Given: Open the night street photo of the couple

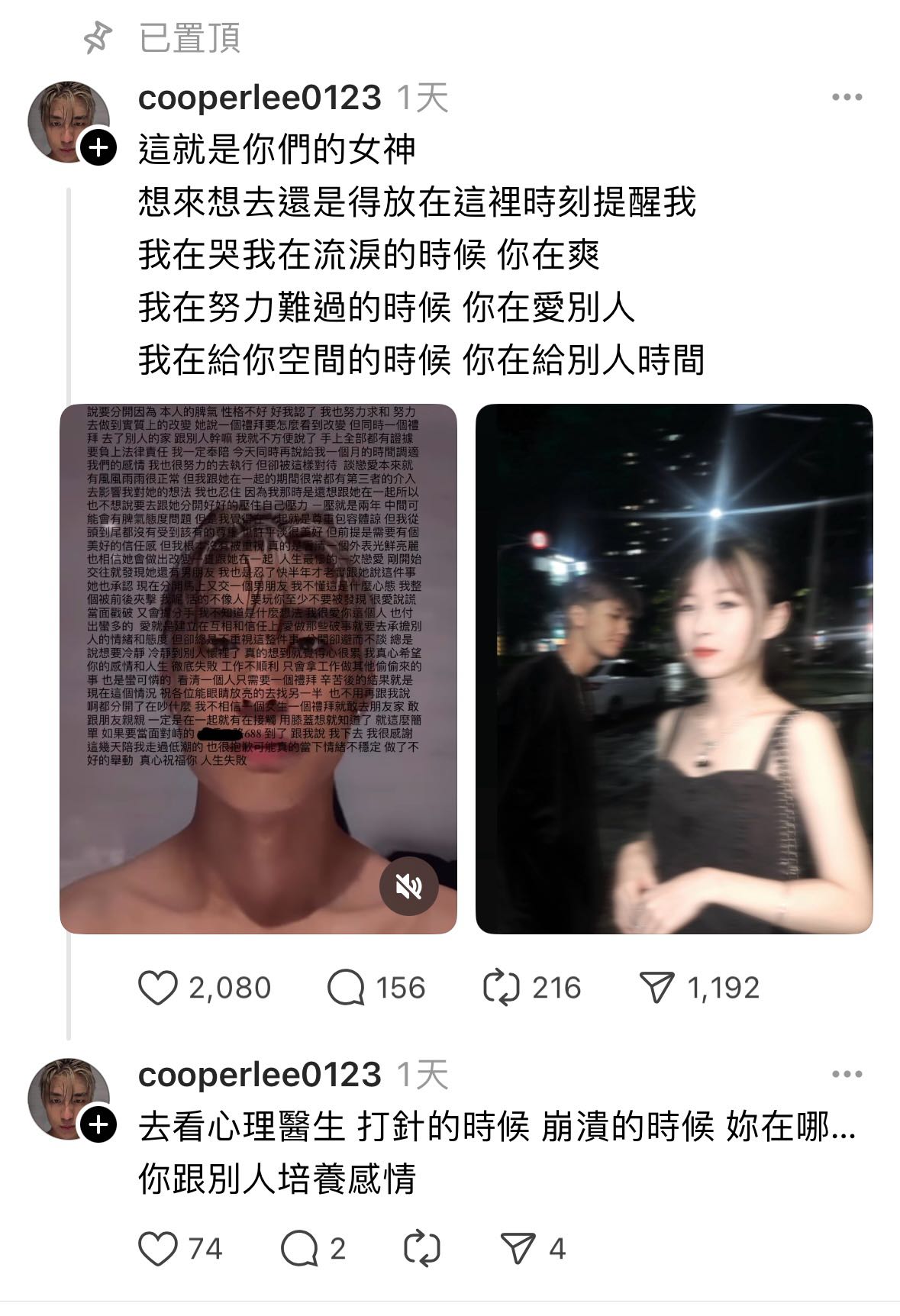Looking at the screenshot, I should 673,668.
